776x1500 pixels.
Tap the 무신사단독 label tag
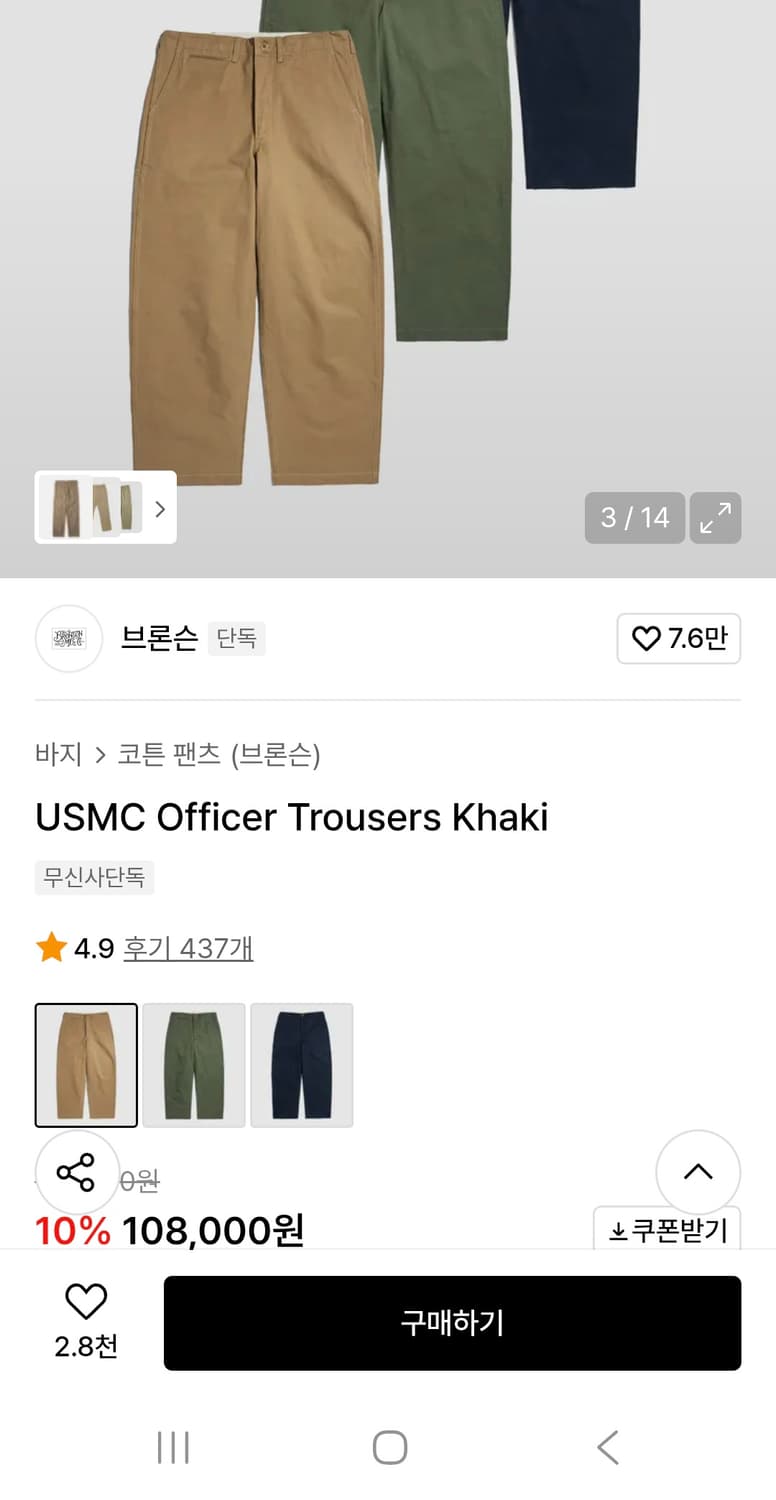[94, 878]
